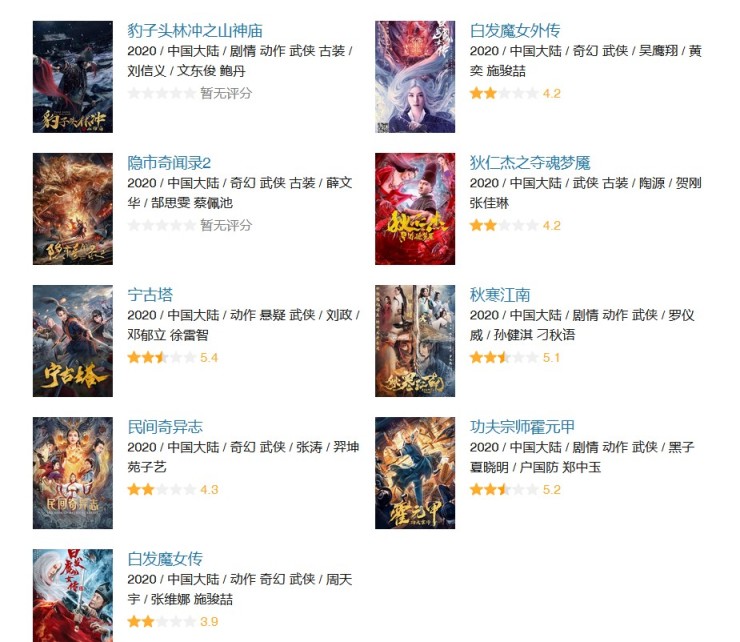Tap the 白发魔女外传 movie poster
Viewport: 740px width, 642px height.
tap(415, 77)
